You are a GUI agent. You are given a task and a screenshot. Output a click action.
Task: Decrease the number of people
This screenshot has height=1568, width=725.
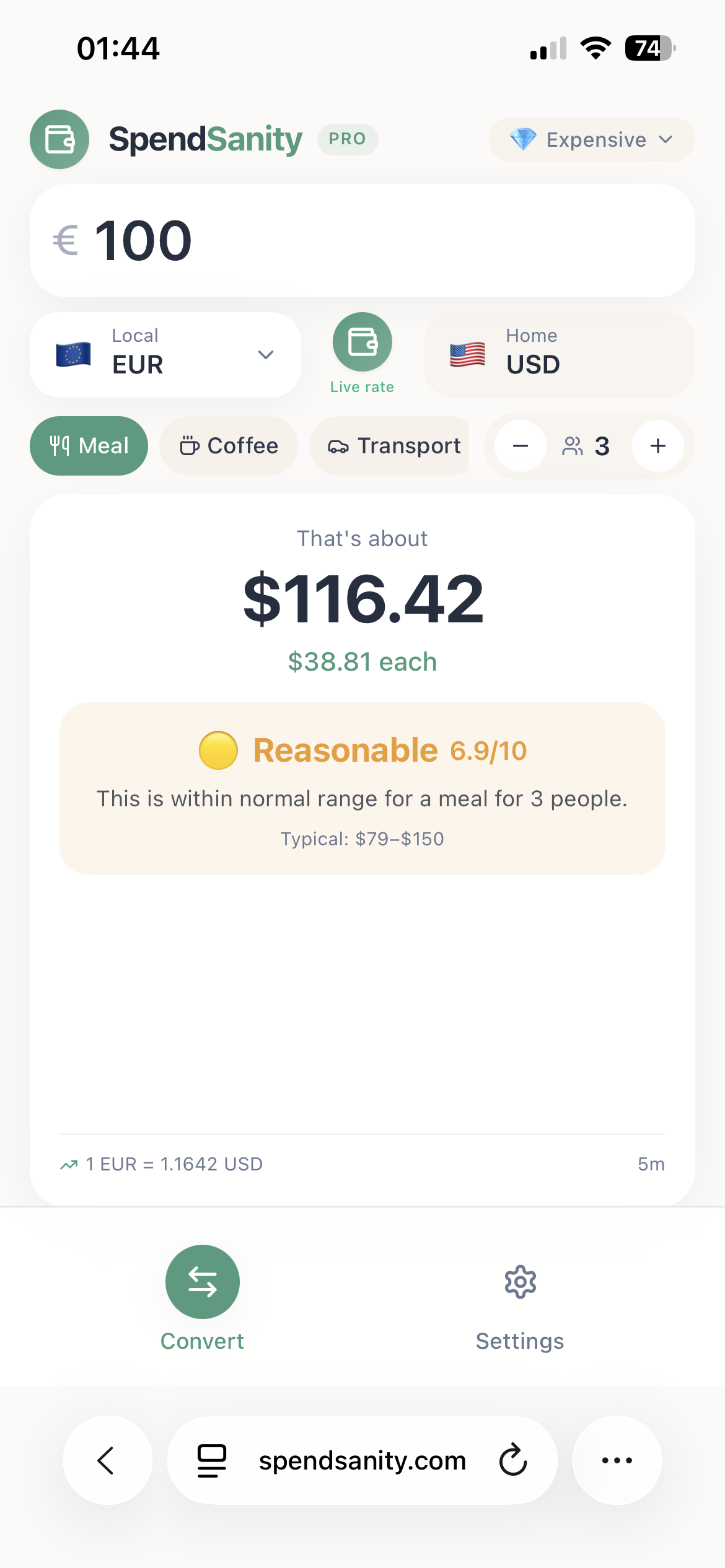pos(521,446)
